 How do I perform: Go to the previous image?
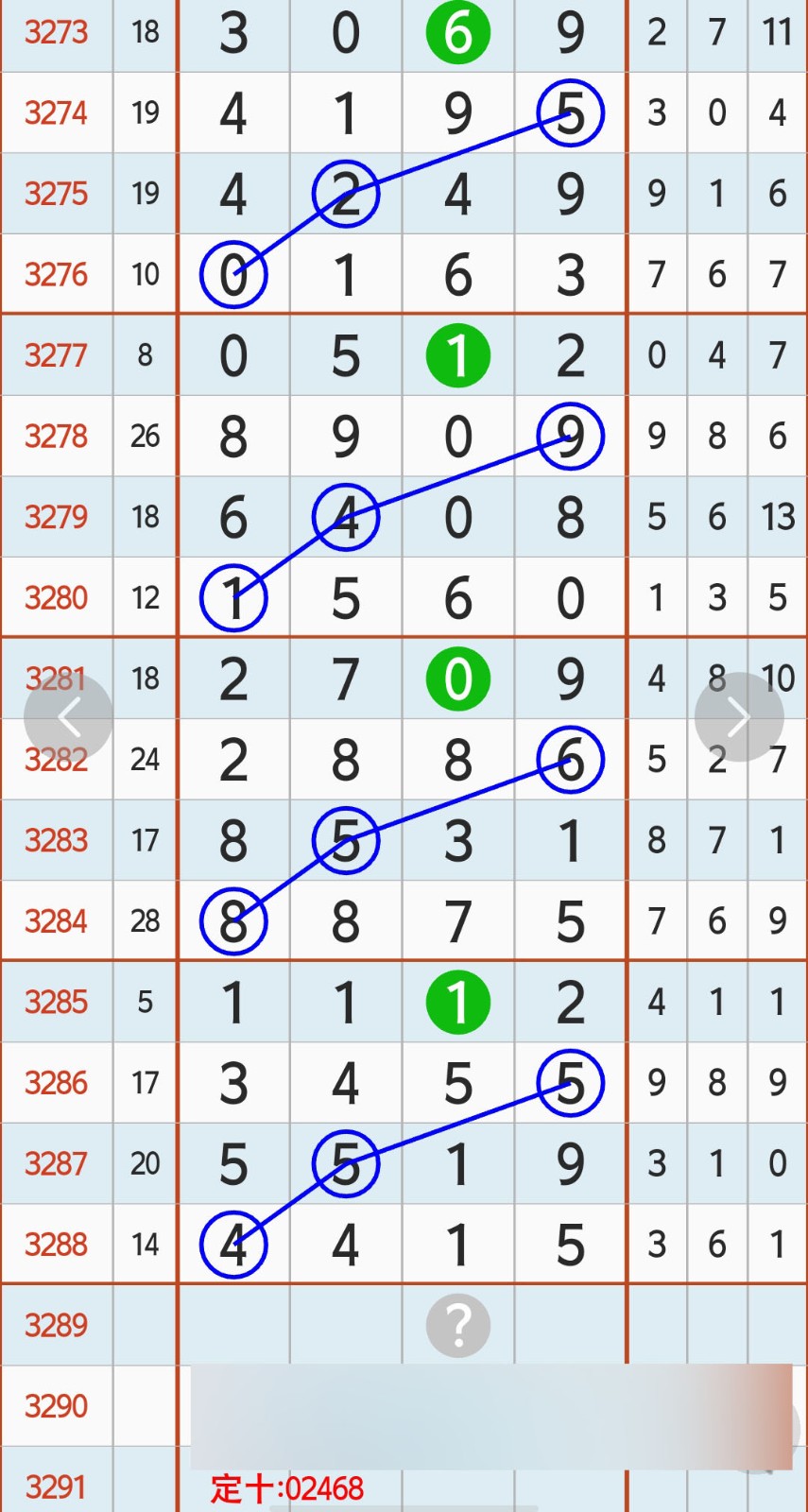tap(68, 717)
